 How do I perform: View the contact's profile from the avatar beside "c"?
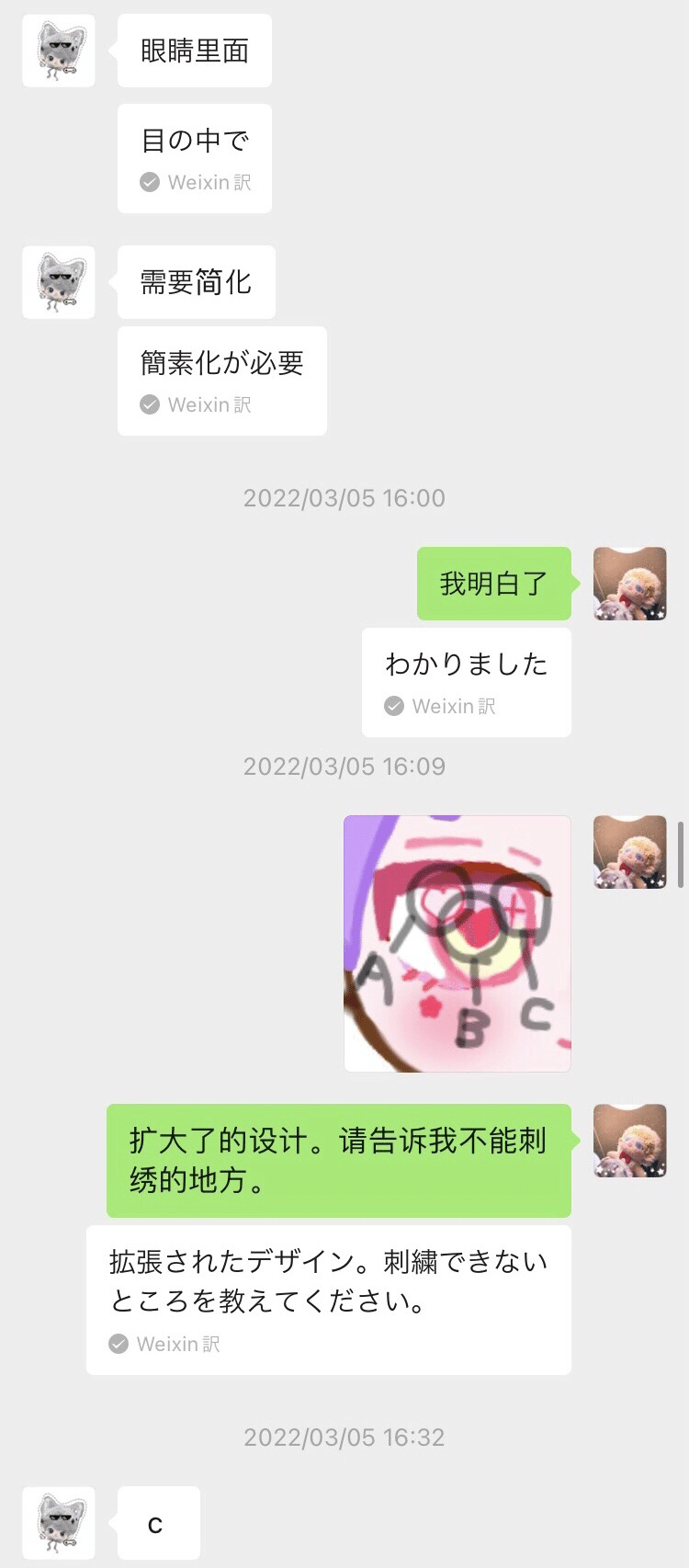tap(59, 1523)
